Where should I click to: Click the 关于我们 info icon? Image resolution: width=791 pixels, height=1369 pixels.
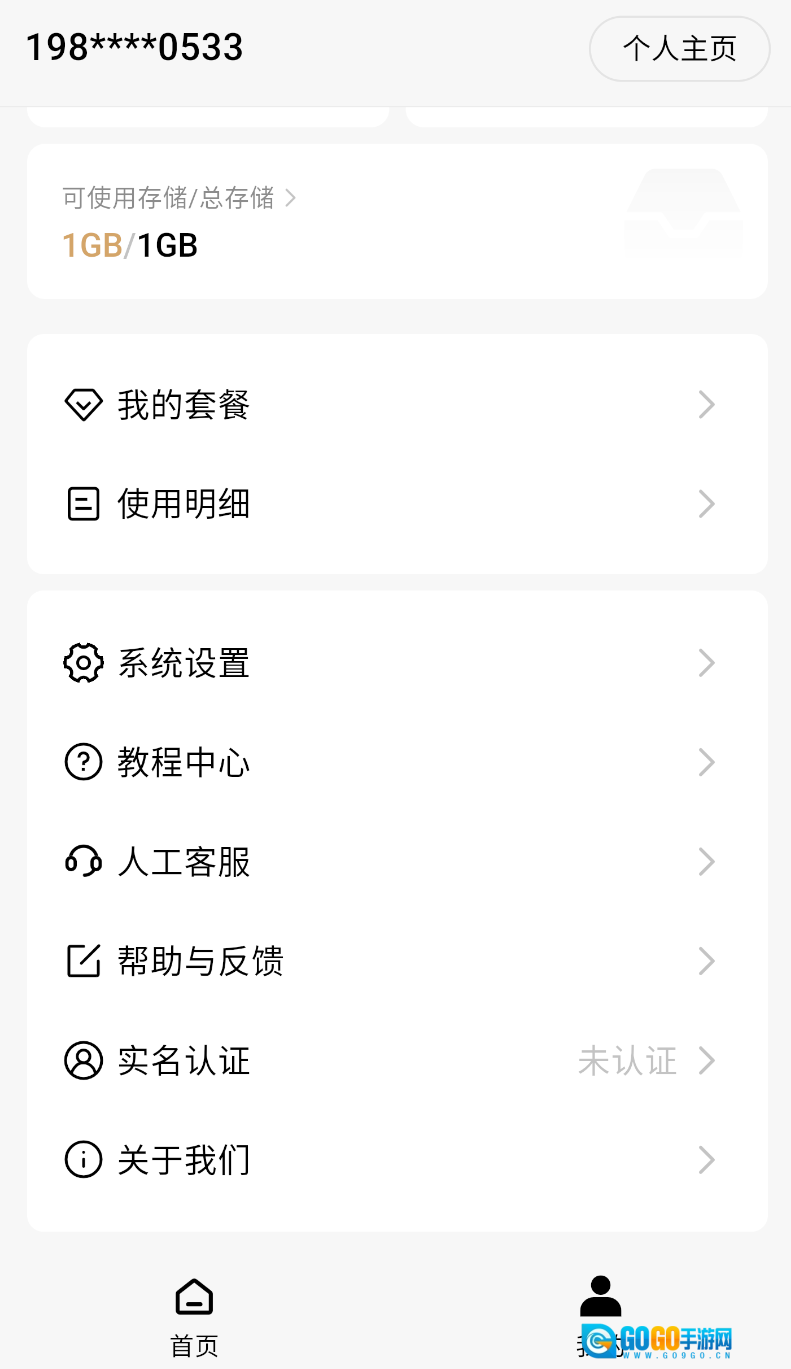[x=84, y=1160]
